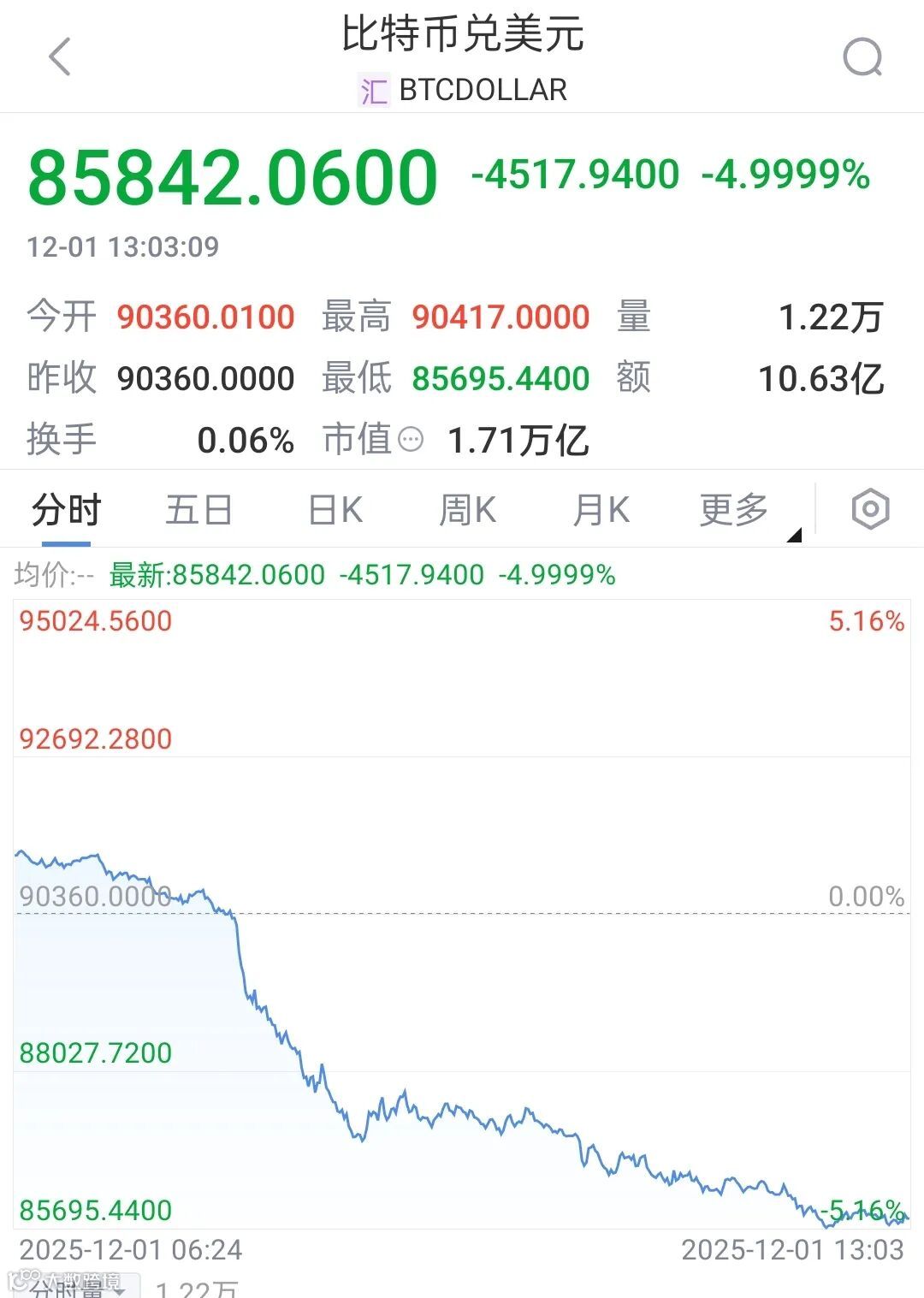The width and height of the screenshot is (924, 1298).
Task: Tap the 最低 low price 85695.4400
Action: tap(500, 376)
